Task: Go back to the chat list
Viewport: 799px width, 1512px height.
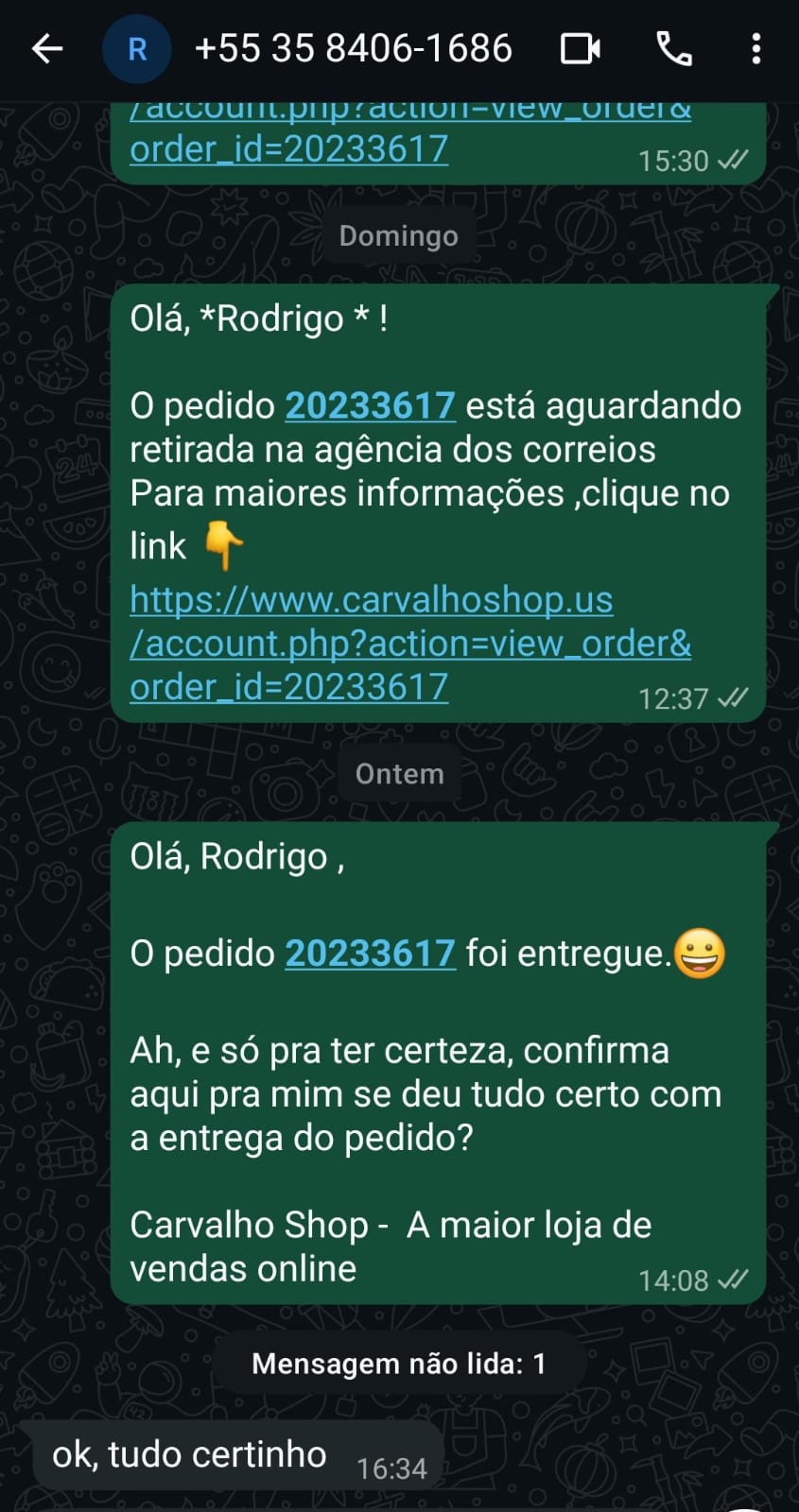Action: pos(47,49)
